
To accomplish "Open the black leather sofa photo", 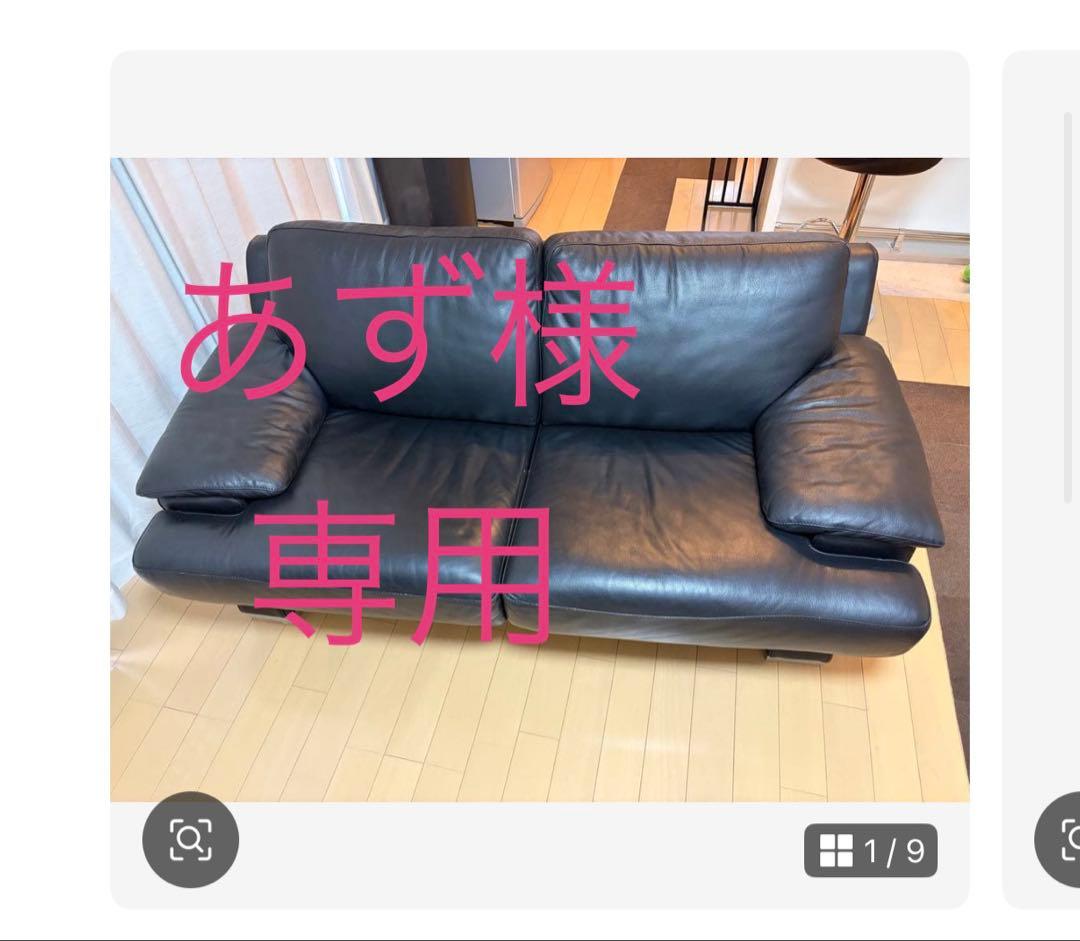I will 539,480.
